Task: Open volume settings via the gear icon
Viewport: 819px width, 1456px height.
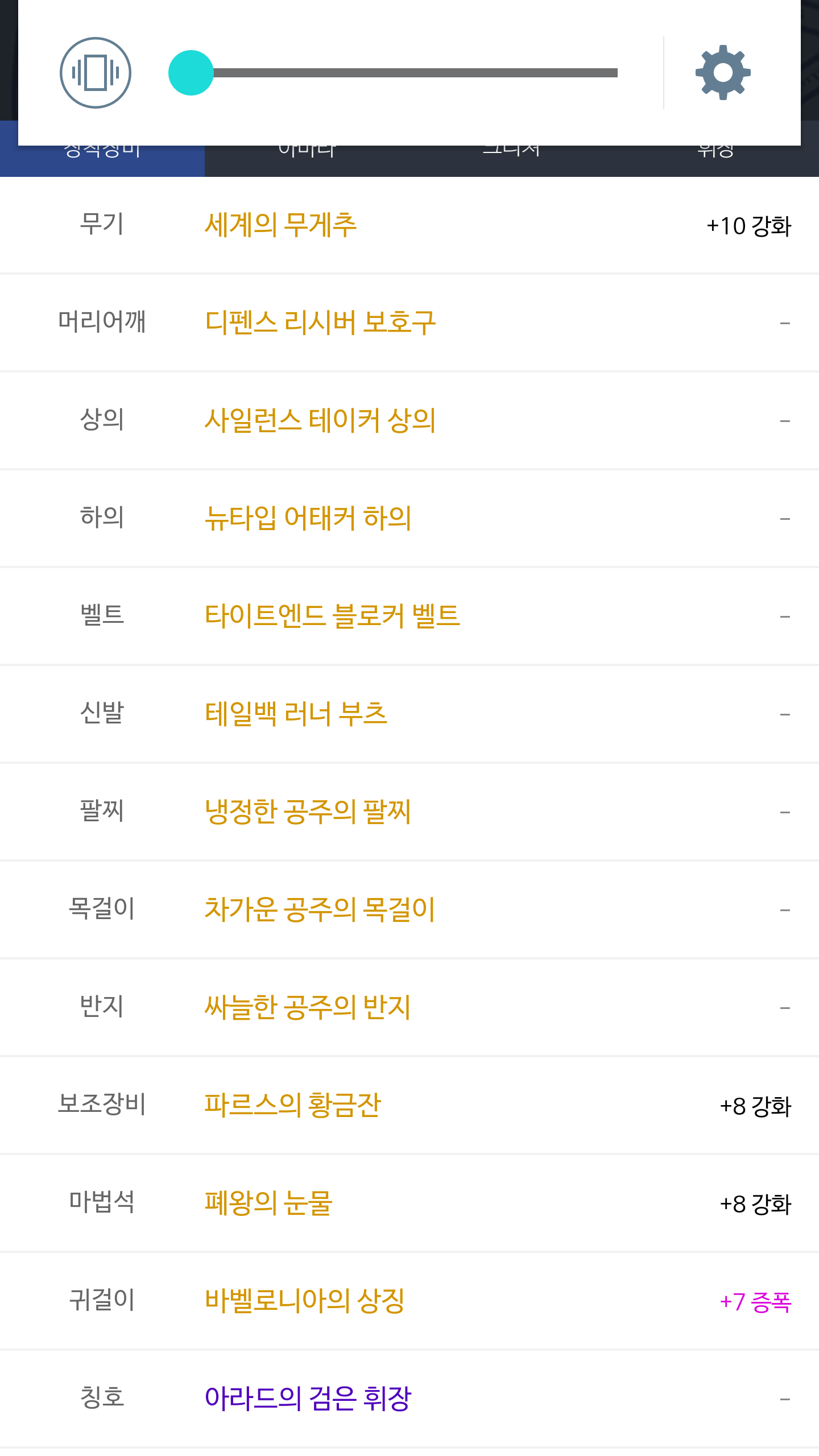Action: pos(723,73)
